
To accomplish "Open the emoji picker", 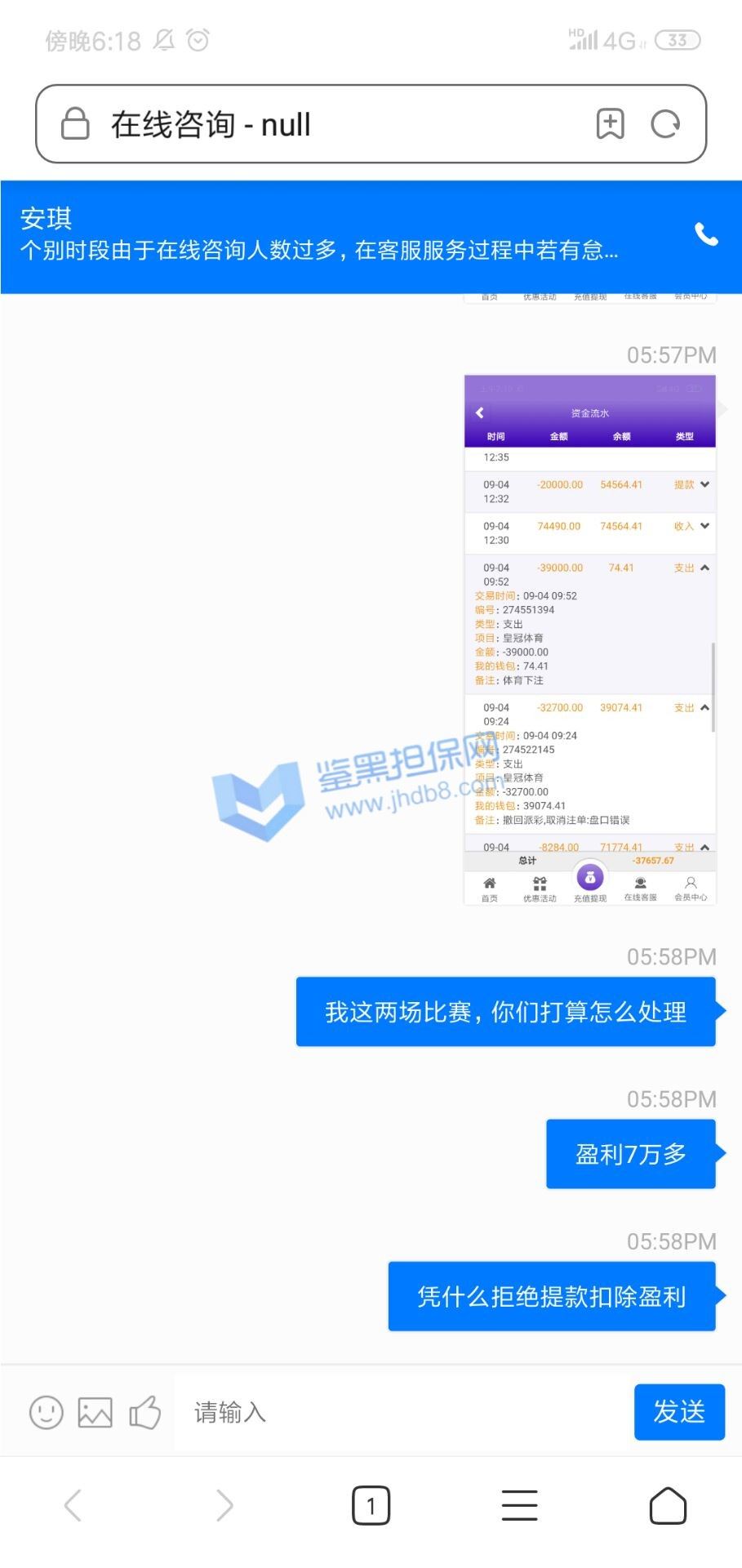I will 46,1412.
